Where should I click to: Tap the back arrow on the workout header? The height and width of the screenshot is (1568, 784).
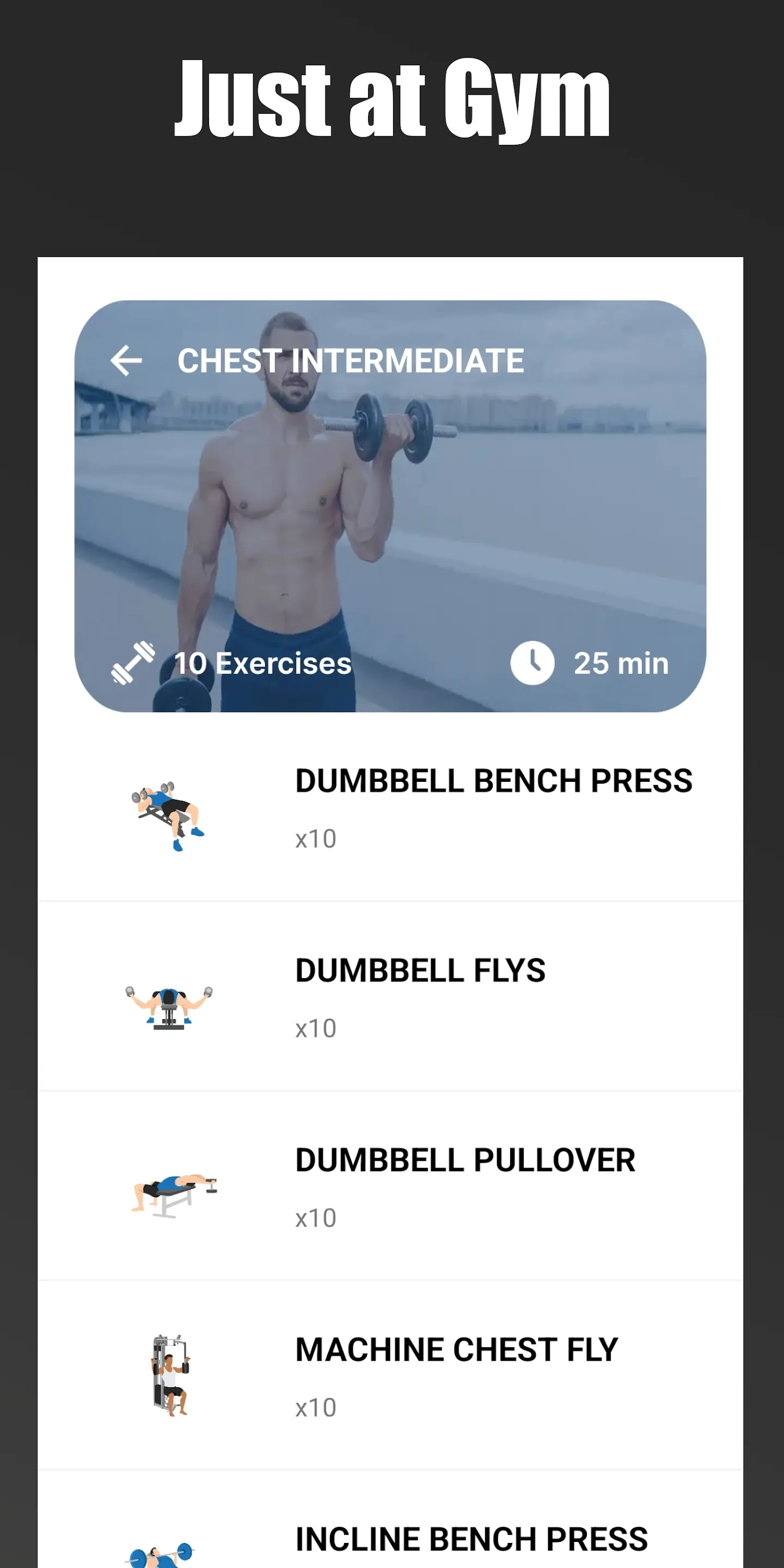point(126,360)
